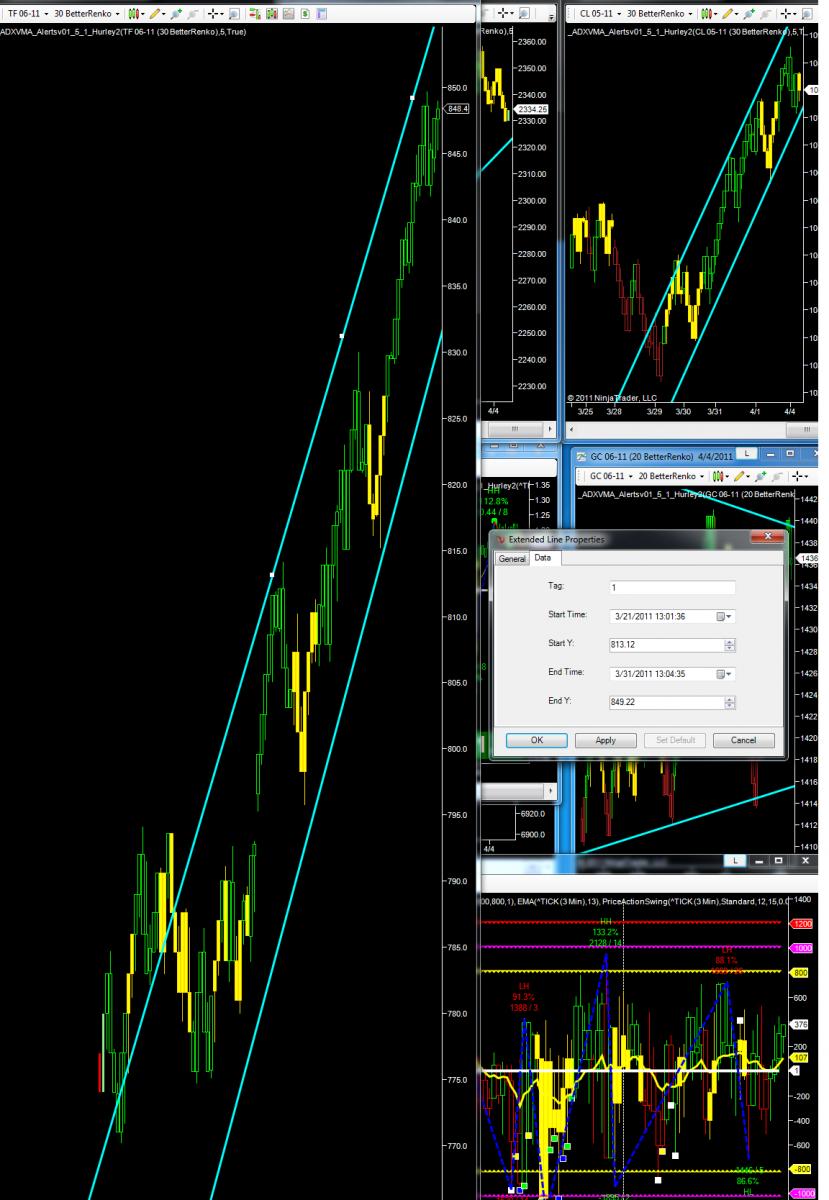Switch to the General tab
Viewport: 829px width, 1200px height.
coord(512,559)
